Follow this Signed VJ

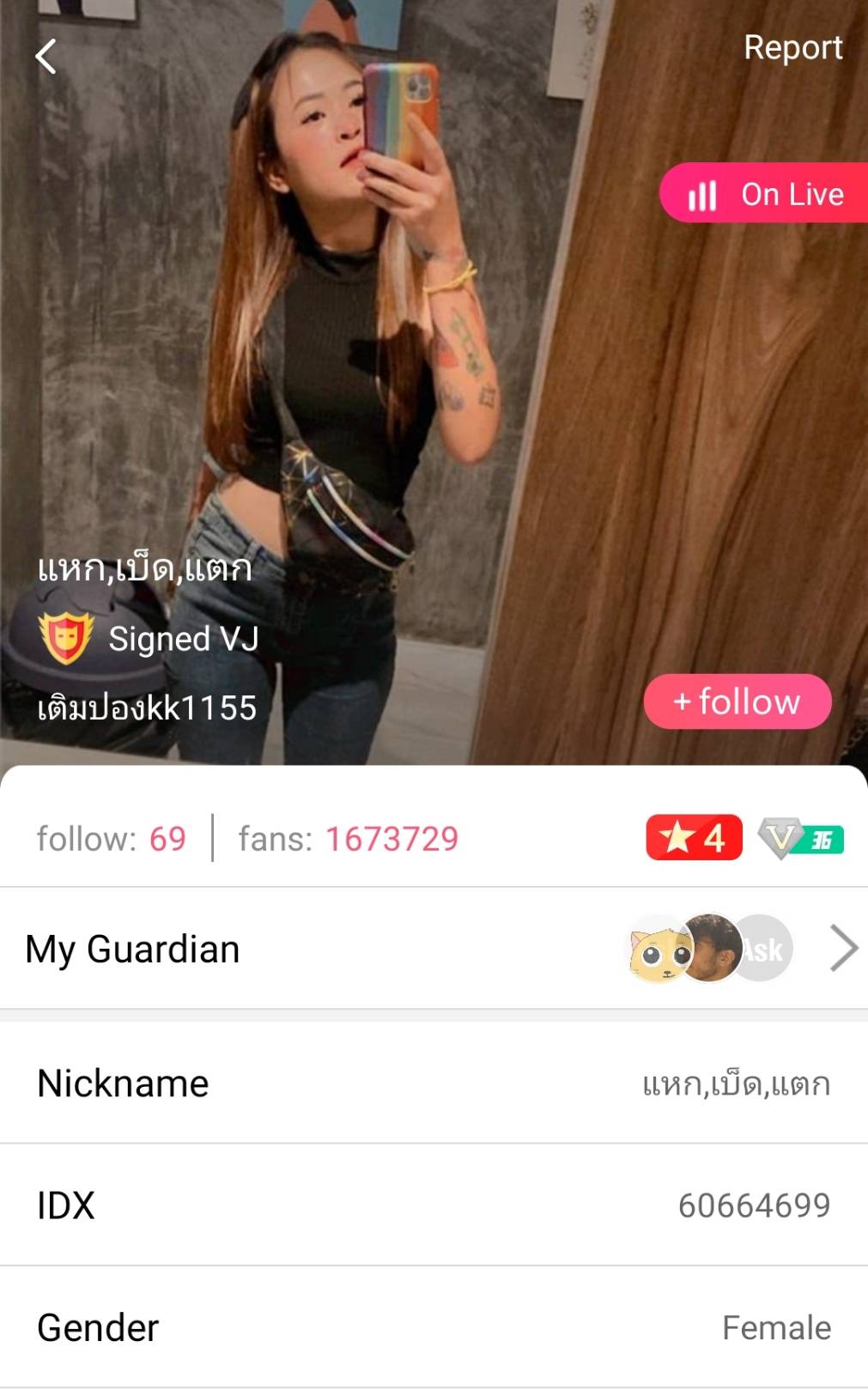(737, 701)
